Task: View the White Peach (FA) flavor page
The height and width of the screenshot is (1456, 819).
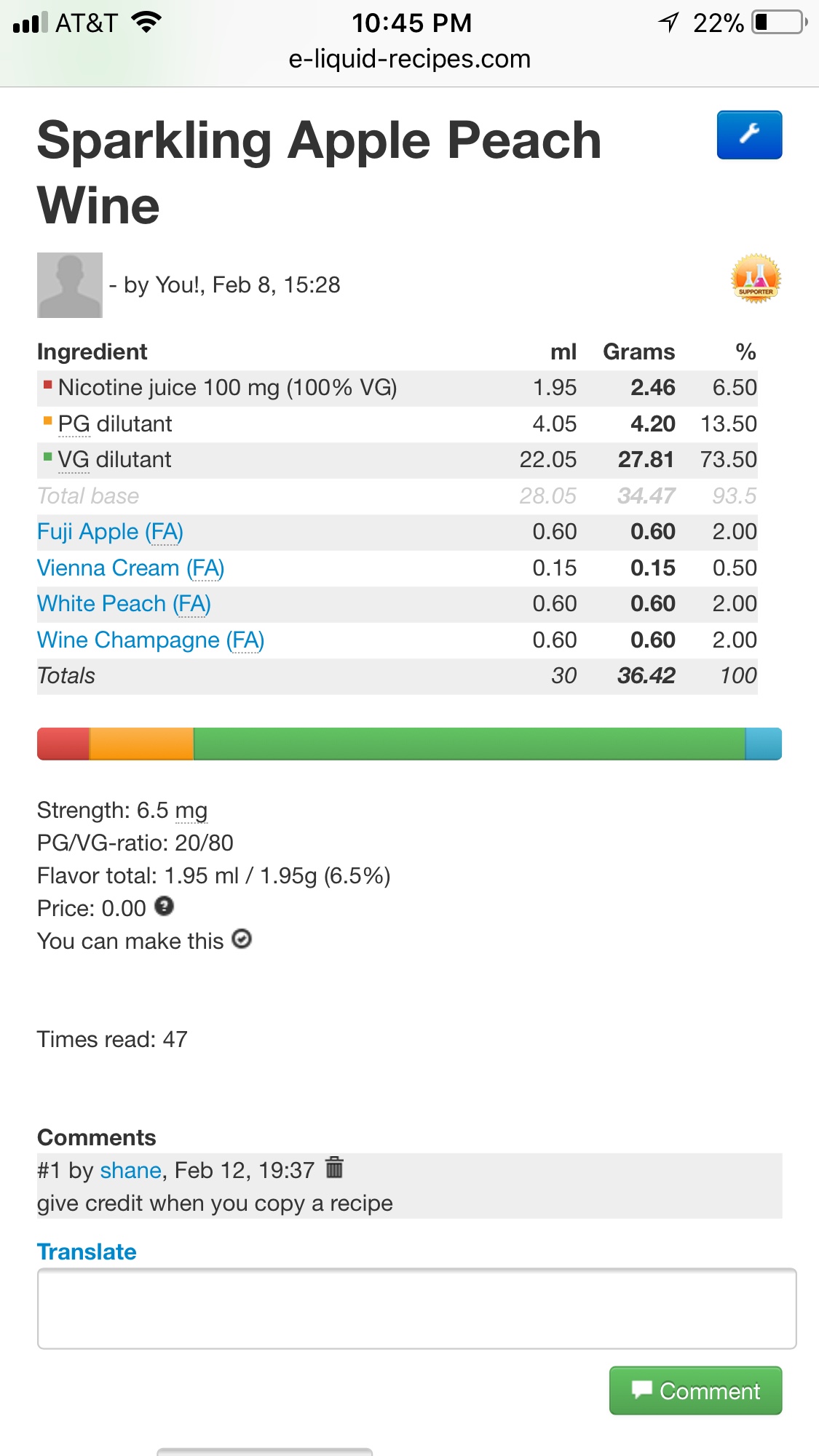Action: [124, 604]
